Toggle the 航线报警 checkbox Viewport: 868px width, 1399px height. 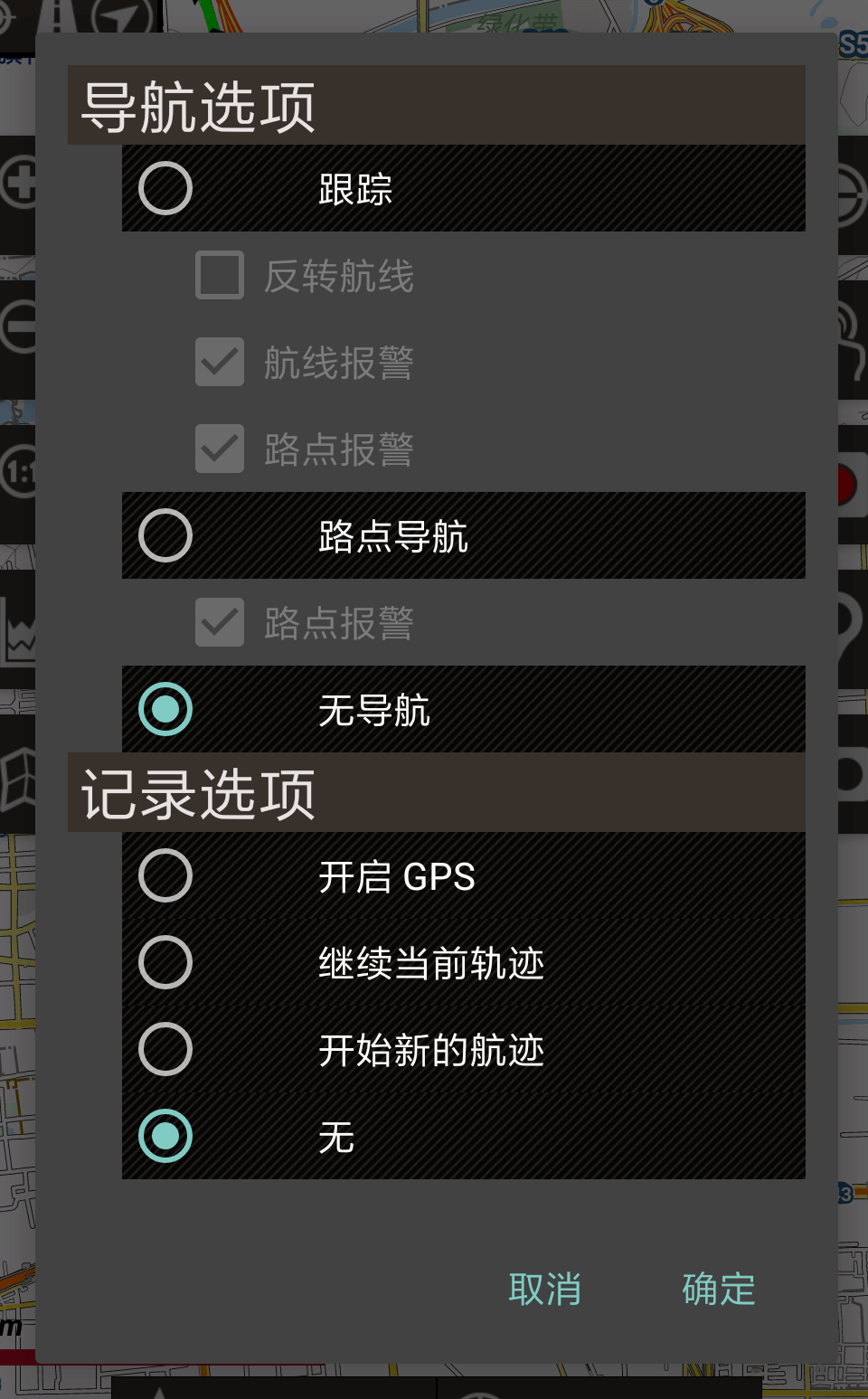click(220, 362)
